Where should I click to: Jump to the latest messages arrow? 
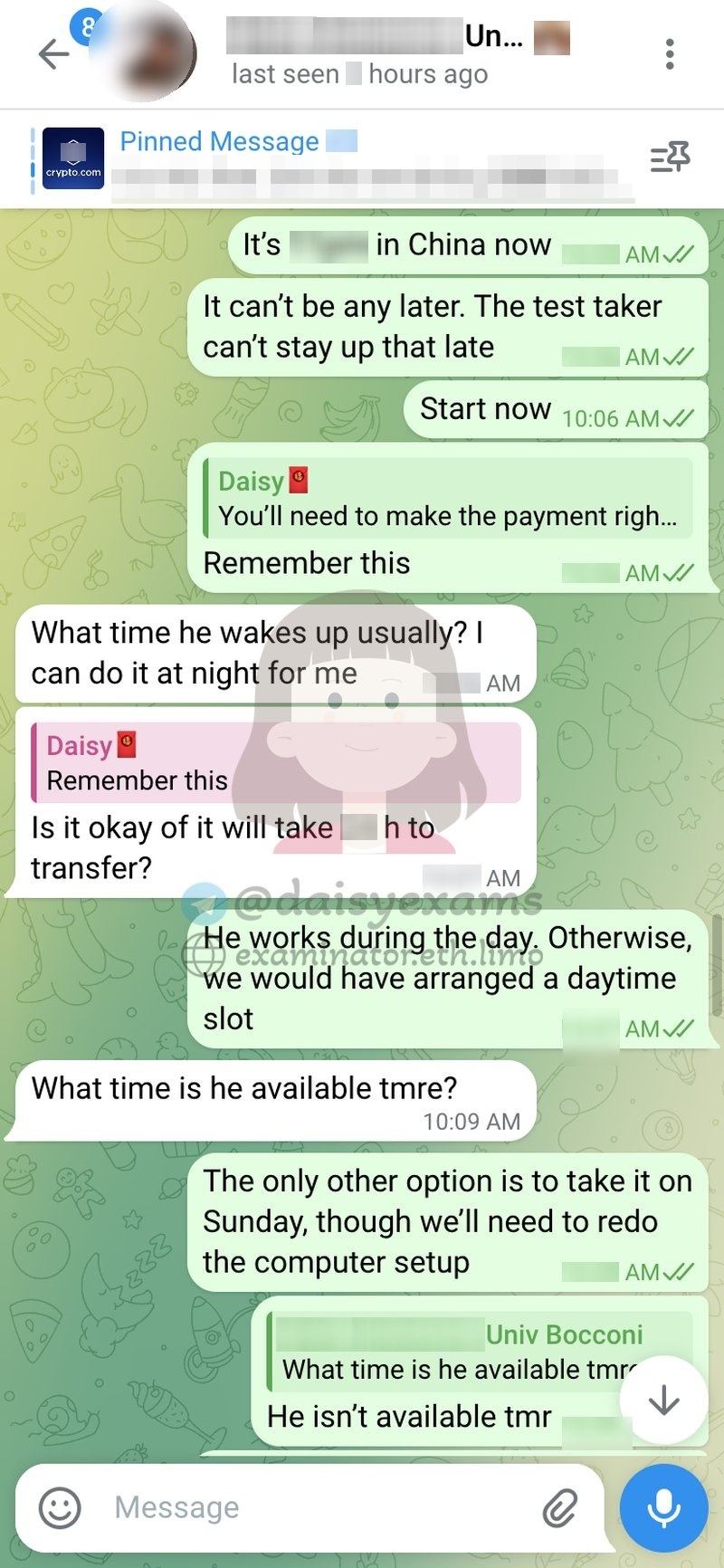tap(663, 1400)
